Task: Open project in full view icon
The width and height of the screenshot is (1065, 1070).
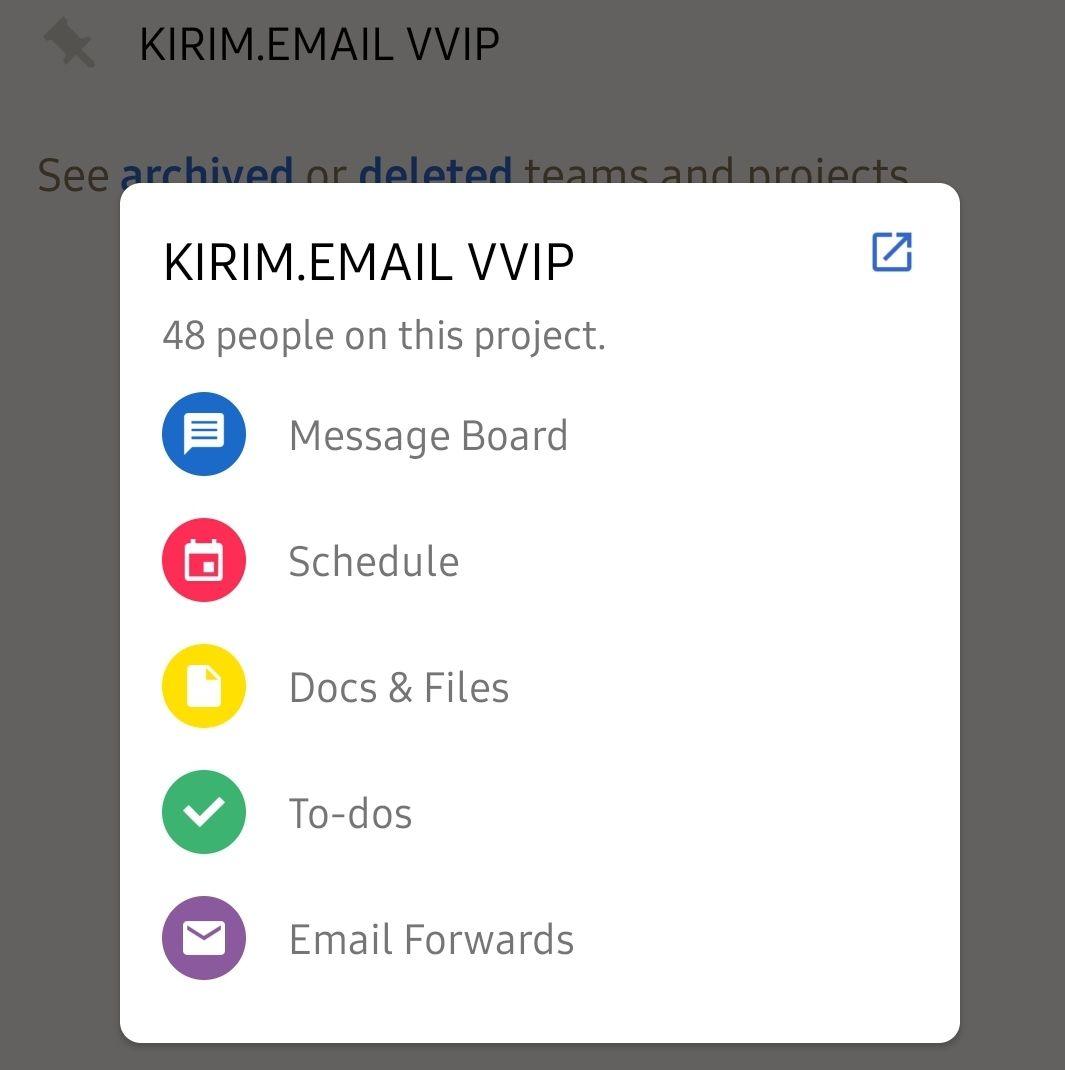Action: tap(891, 252)
